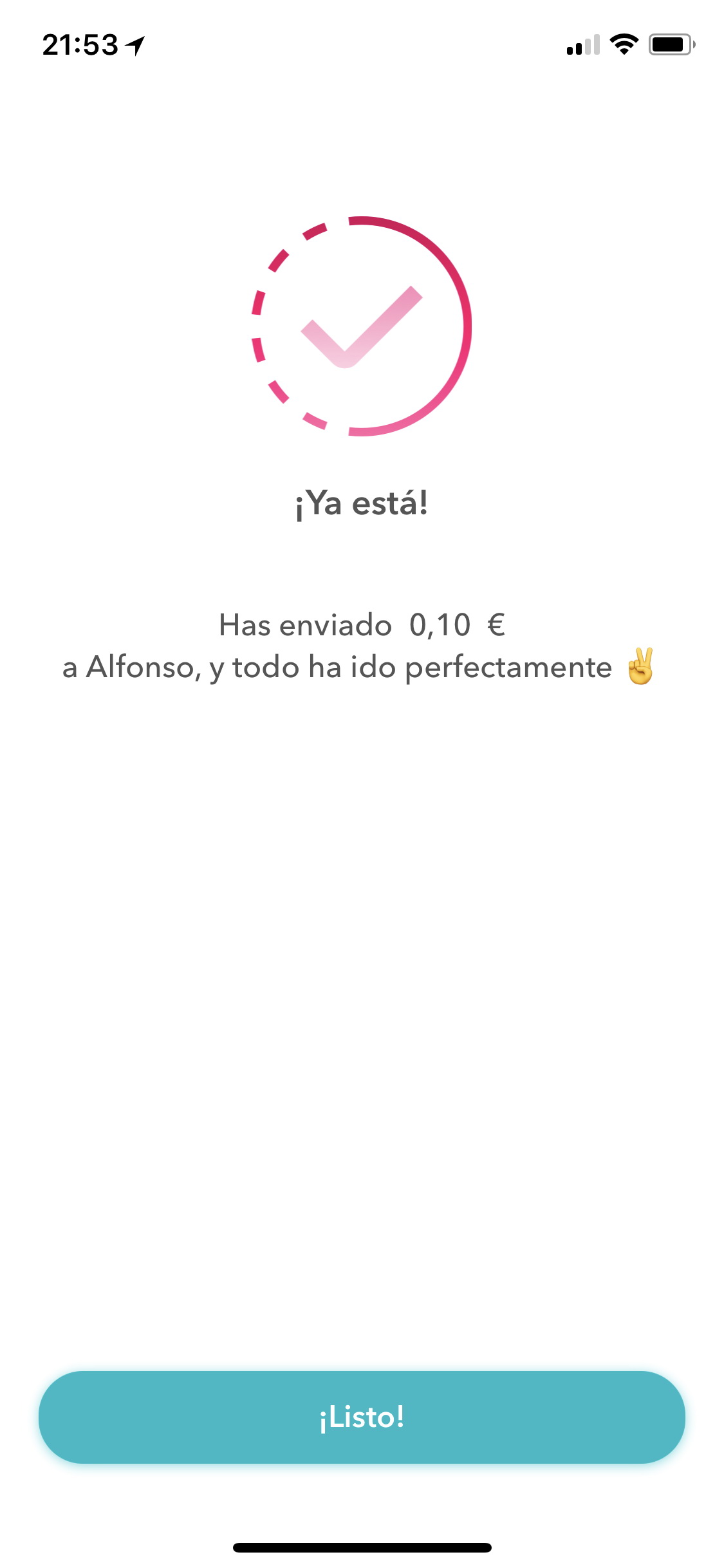724x1568 pixels.
Task: Tap the ¡Listo! button to finish
Action: [362, 1417]
